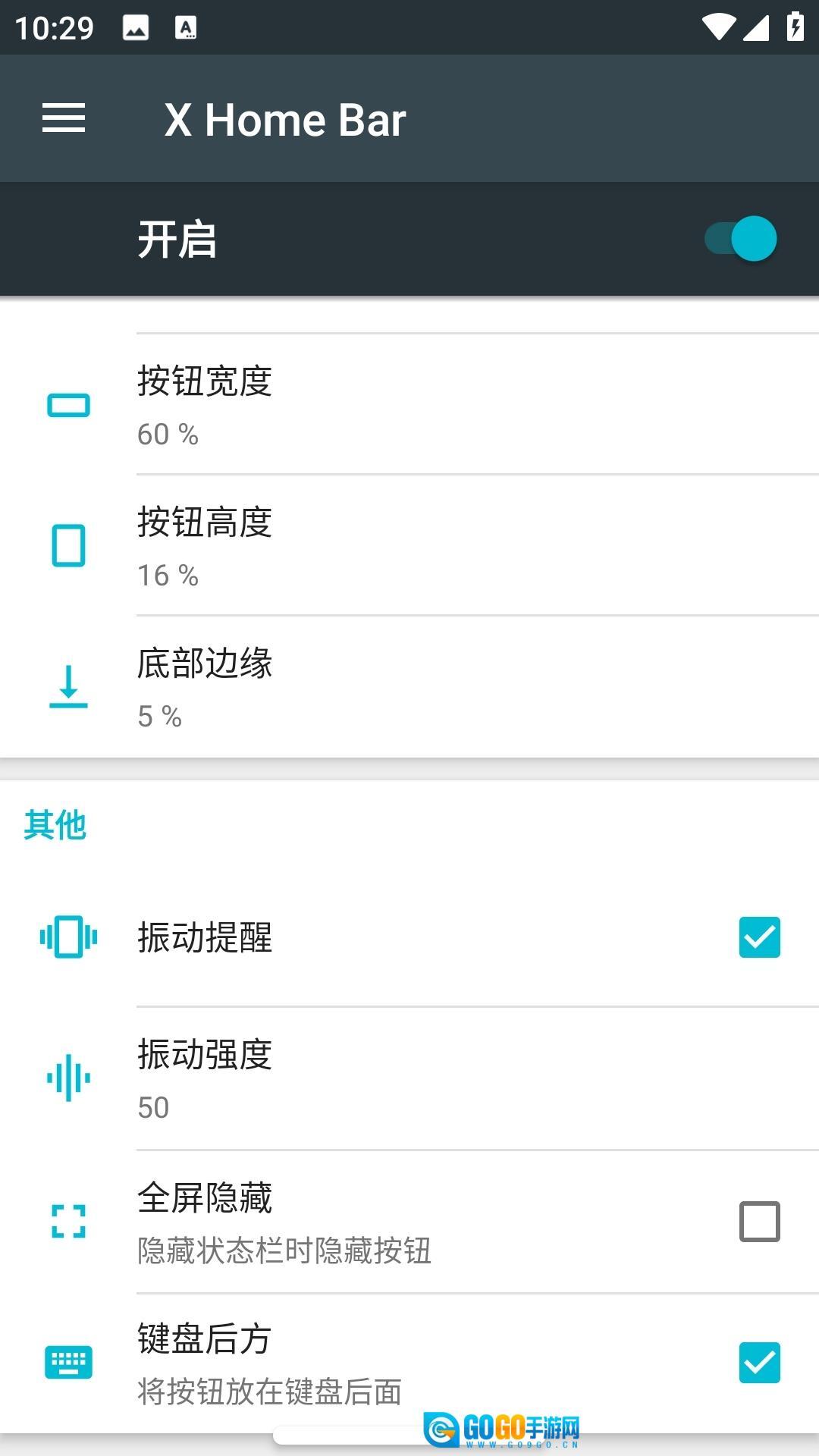The width and height of the screenshot is (819, 1456).
Task: Open the hamburger drawer menu
Action: [x=64, y=118]
